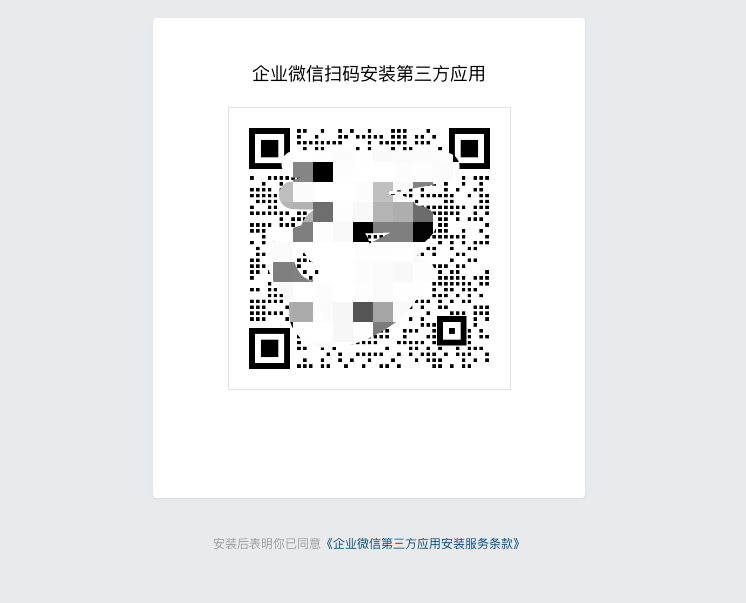Image resolution: width=746 pixels, height=603 pixels.
Task: Open the 企业微信第三方应用安装服务条款 link
Action: click(x=423, y=544)
